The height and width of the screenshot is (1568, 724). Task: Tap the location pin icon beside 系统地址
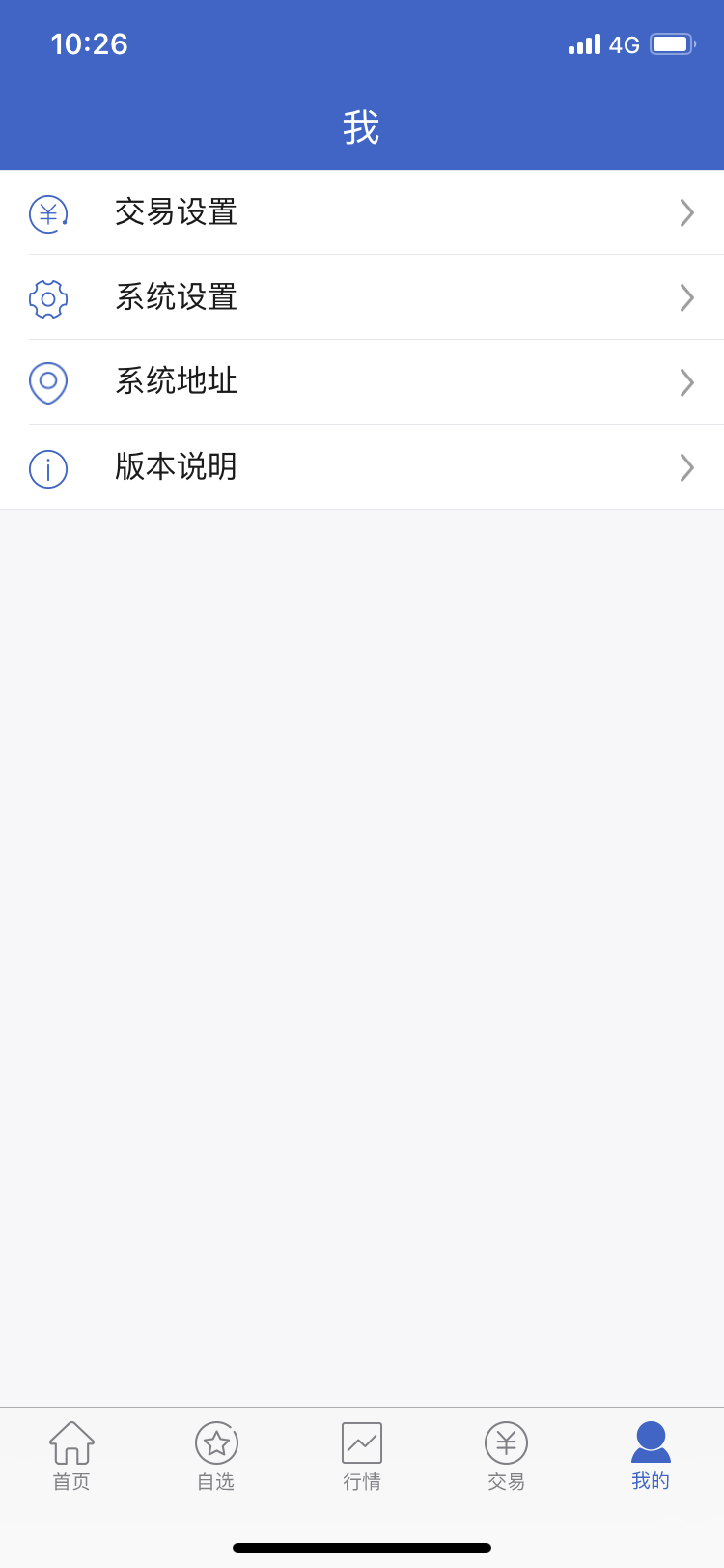pyautogui.click(x=48, y=382)
